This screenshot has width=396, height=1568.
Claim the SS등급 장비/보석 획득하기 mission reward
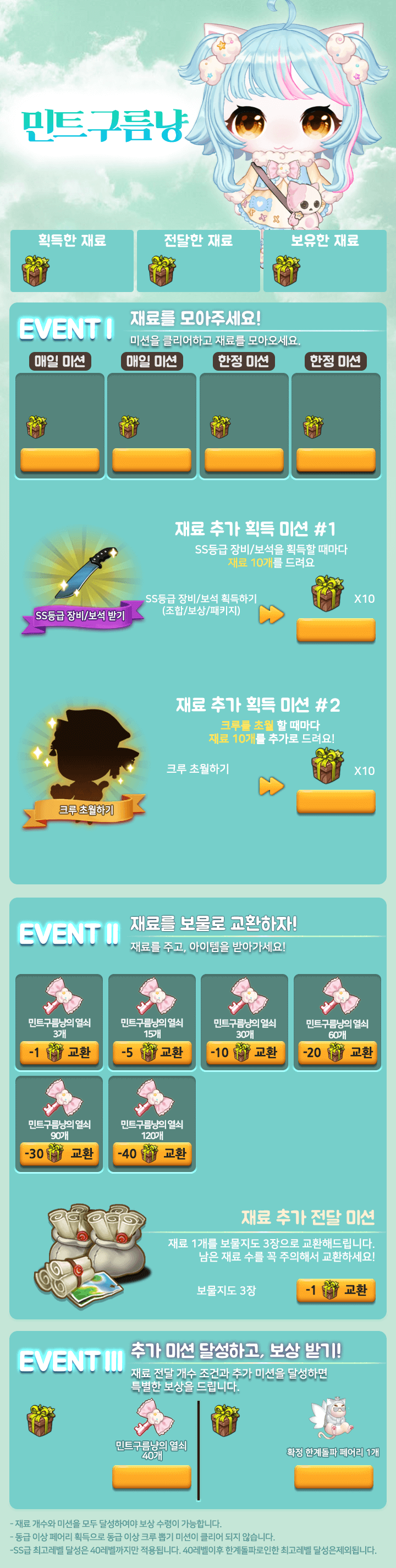pyautogui.click(x=336, y=630)
